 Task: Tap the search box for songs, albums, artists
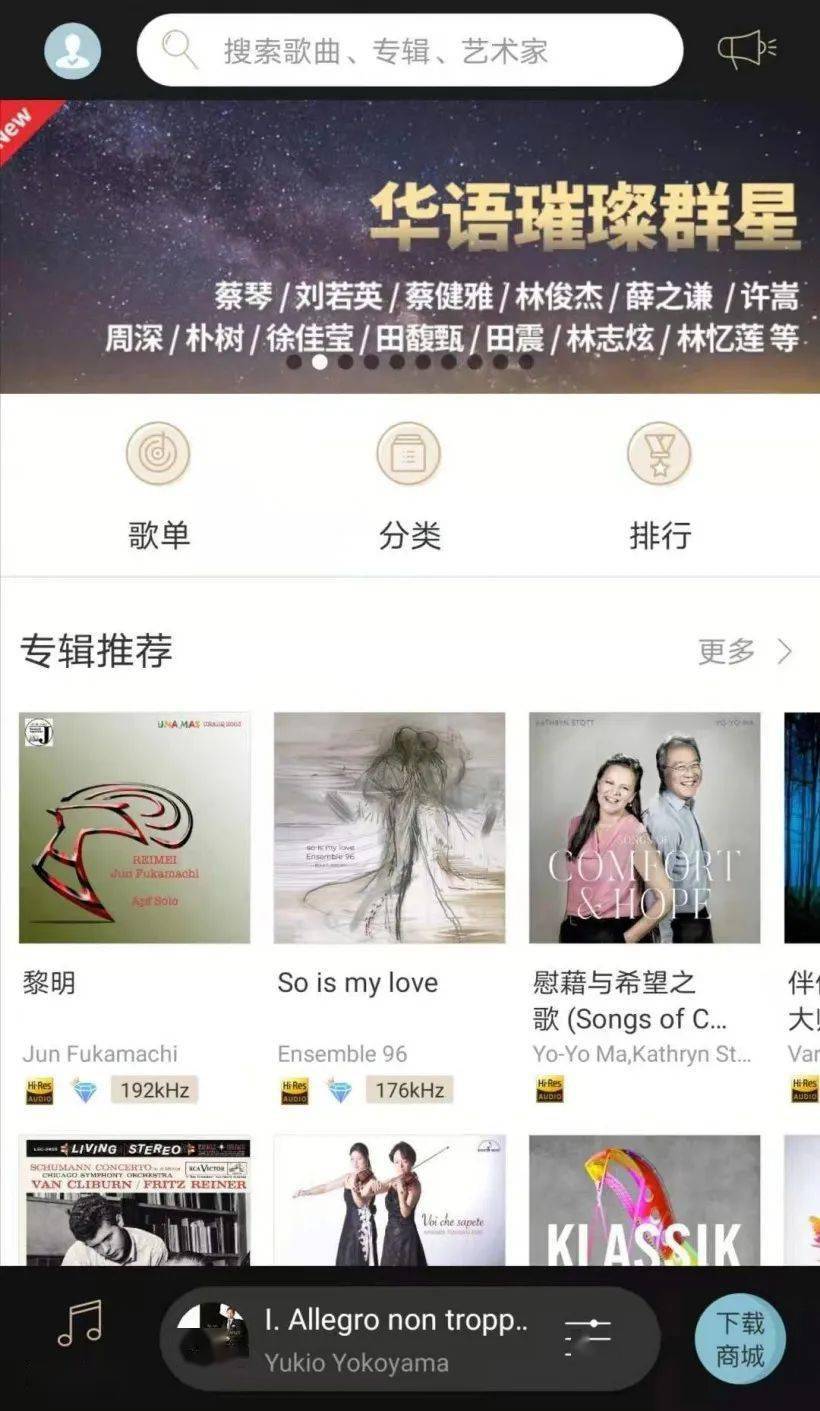tap(410, 51)
